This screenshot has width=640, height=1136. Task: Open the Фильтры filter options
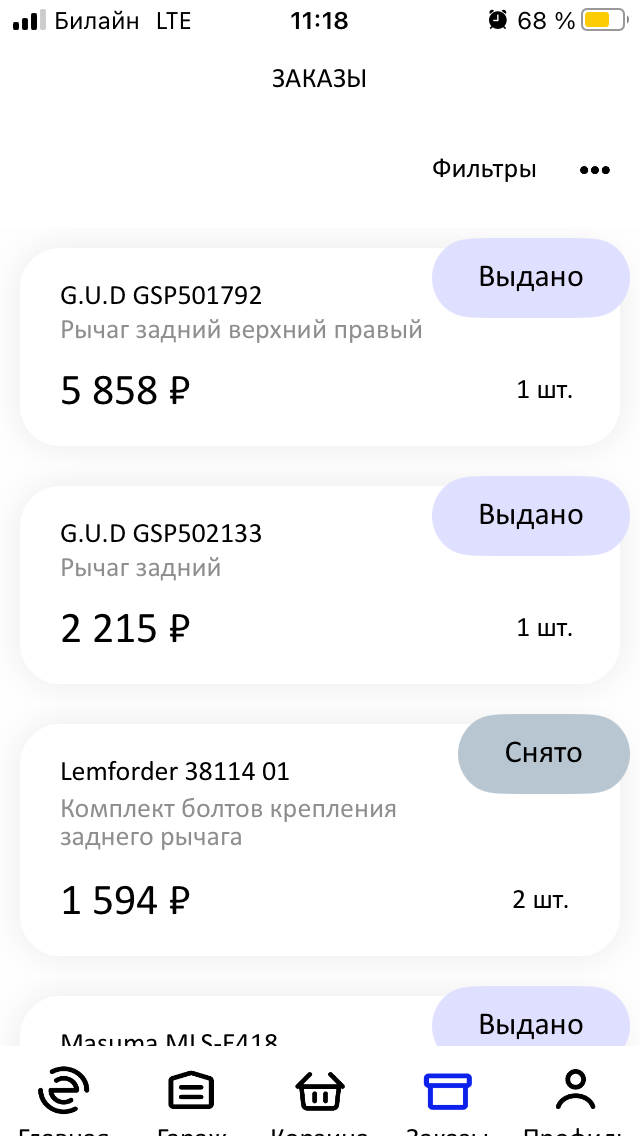484,170
